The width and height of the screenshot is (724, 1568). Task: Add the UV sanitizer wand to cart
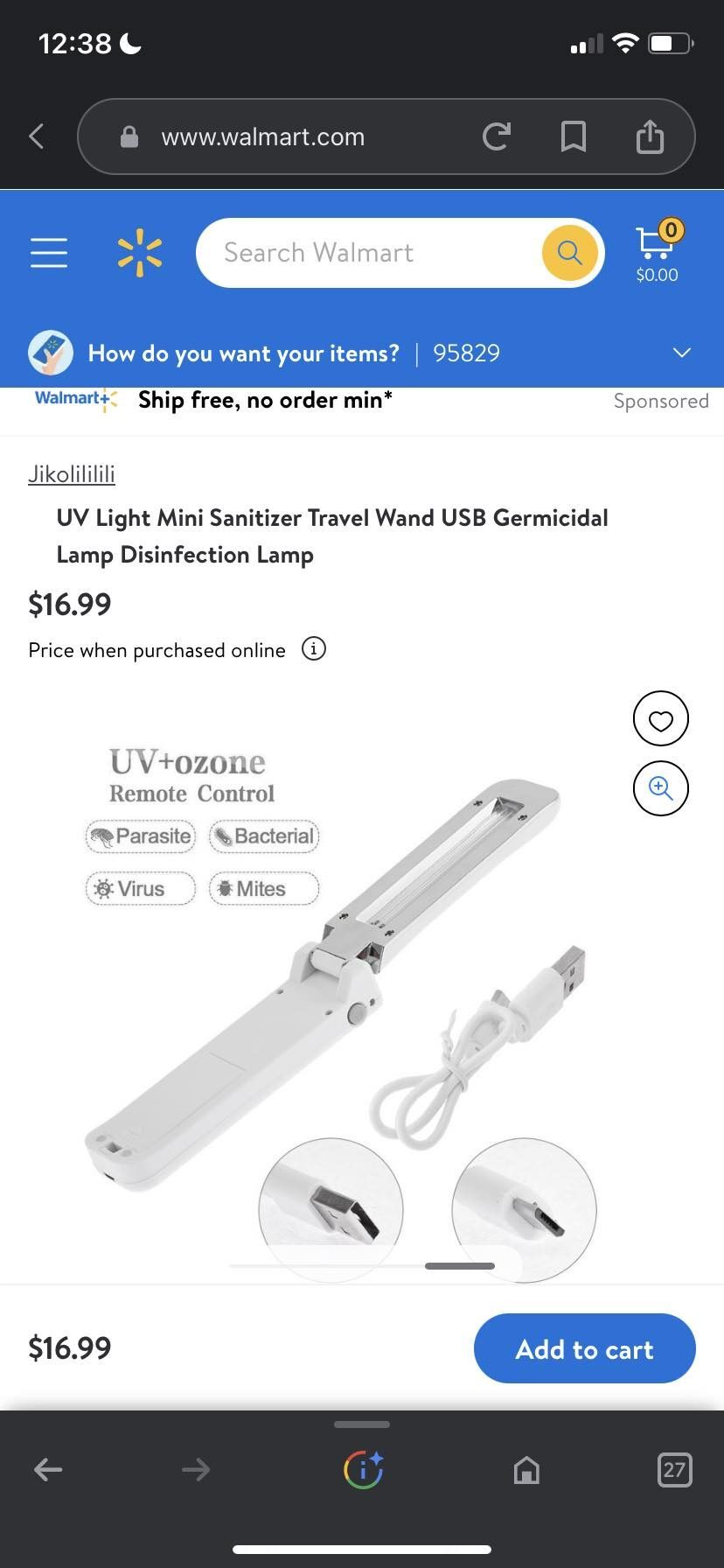coord(584,1348)
